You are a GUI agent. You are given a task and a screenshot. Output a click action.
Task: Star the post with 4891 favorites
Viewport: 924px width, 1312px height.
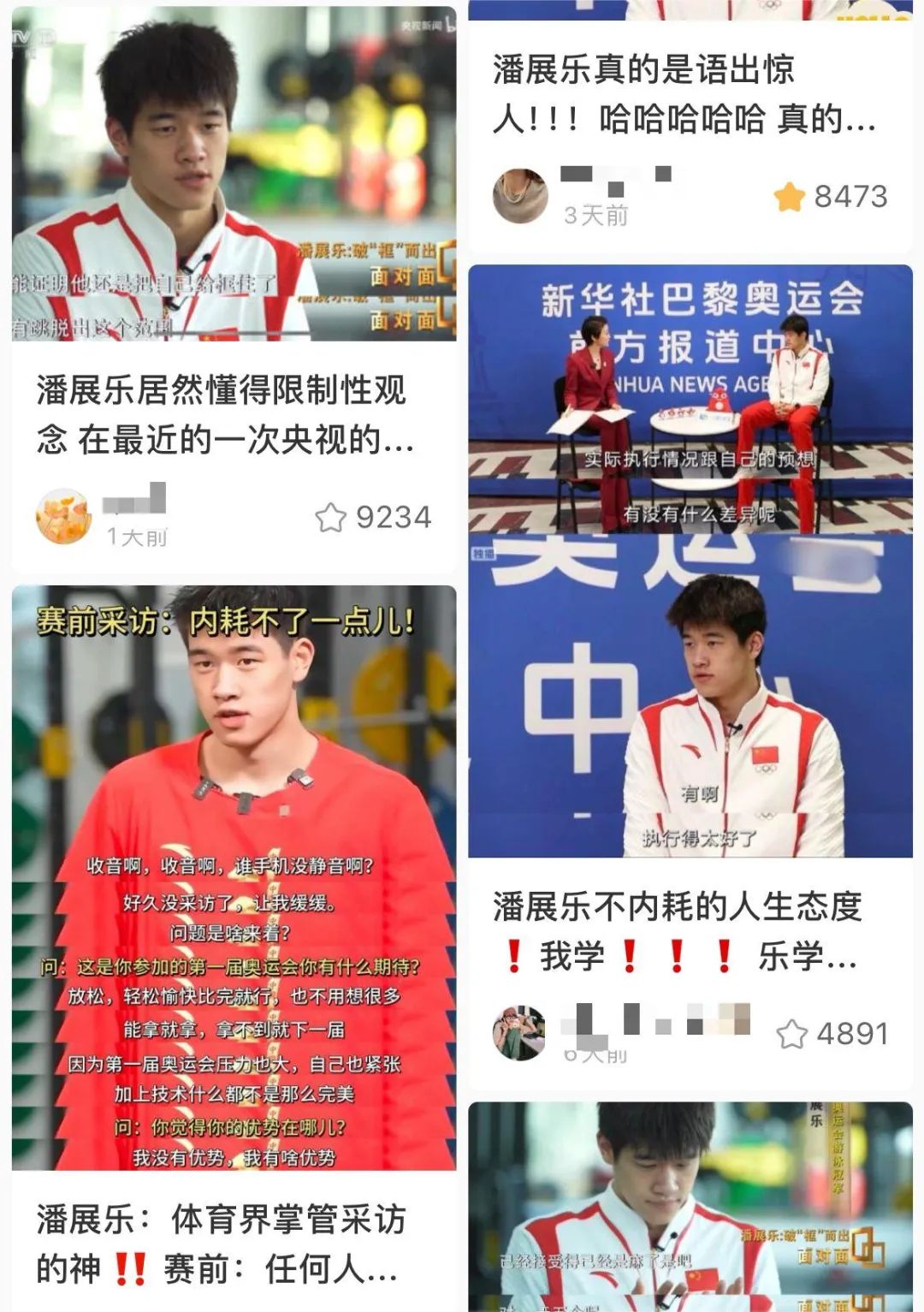791,1034
